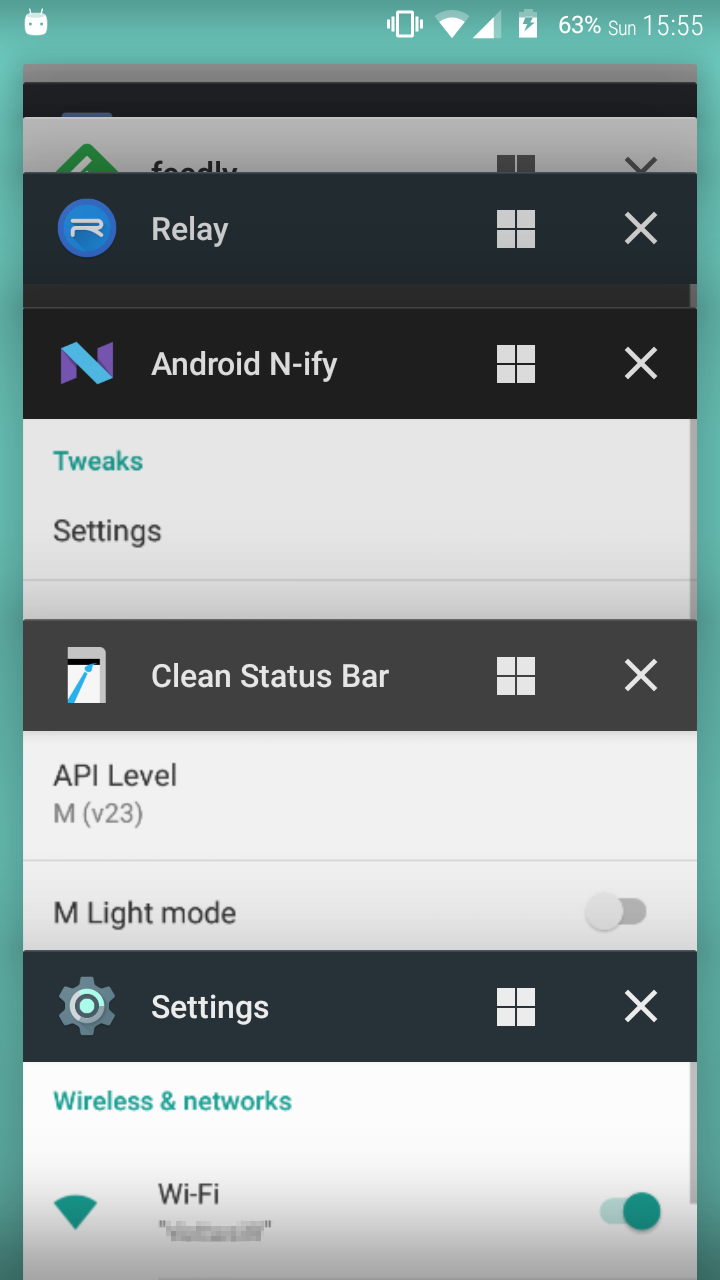Tap the multi-window icon on Clean Status Bar

click(516, 676)
